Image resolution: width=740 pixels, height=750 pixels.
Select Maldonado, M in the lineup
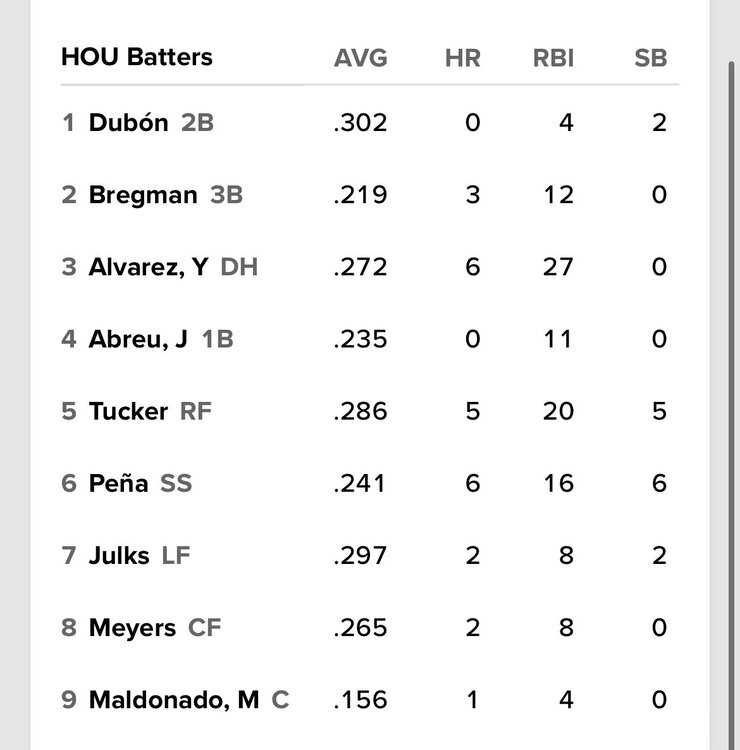(x=174, y=699)
